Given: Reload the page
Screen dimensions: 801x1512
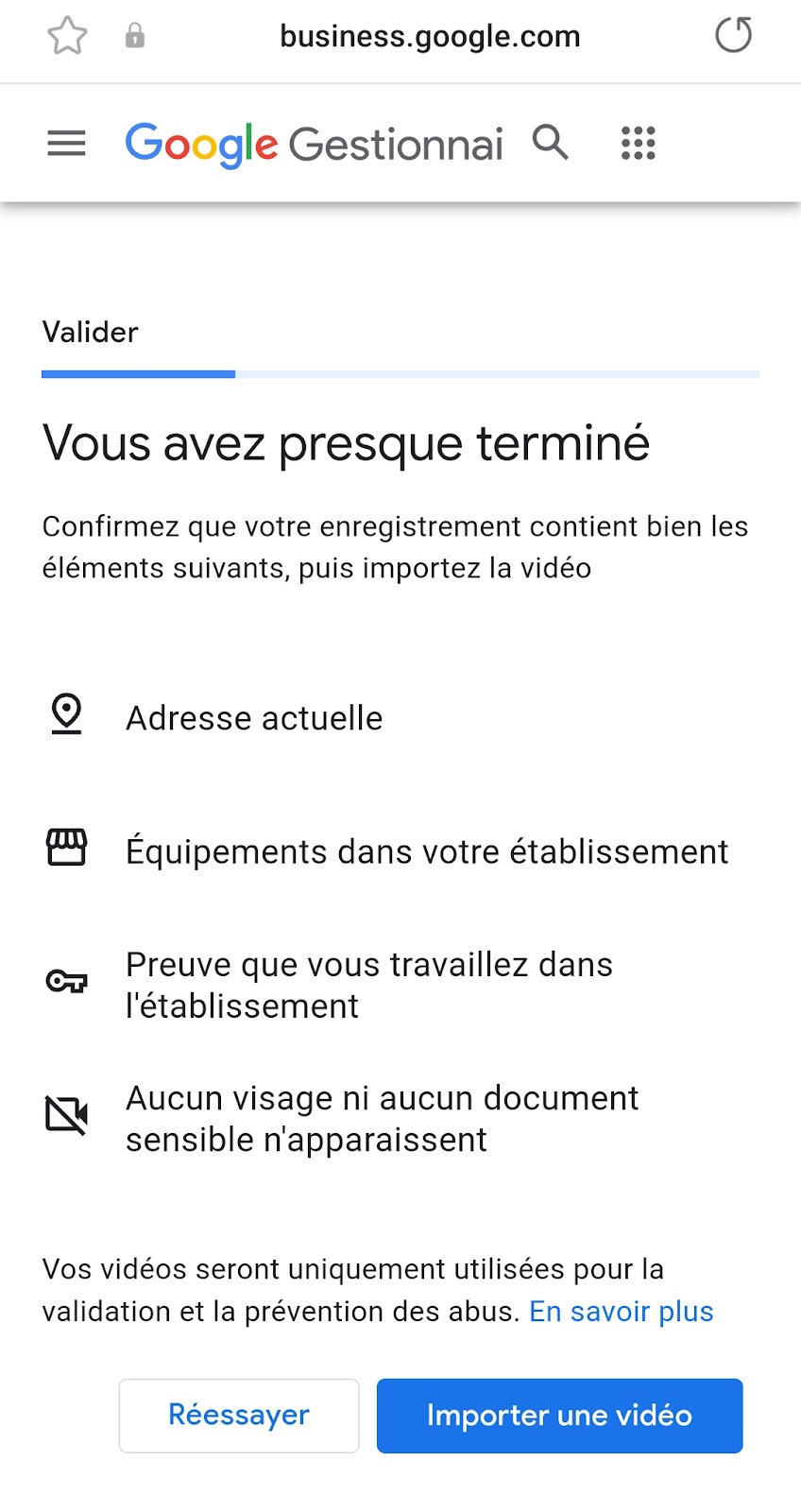Looking at the screenshot, I should point(733,36).
